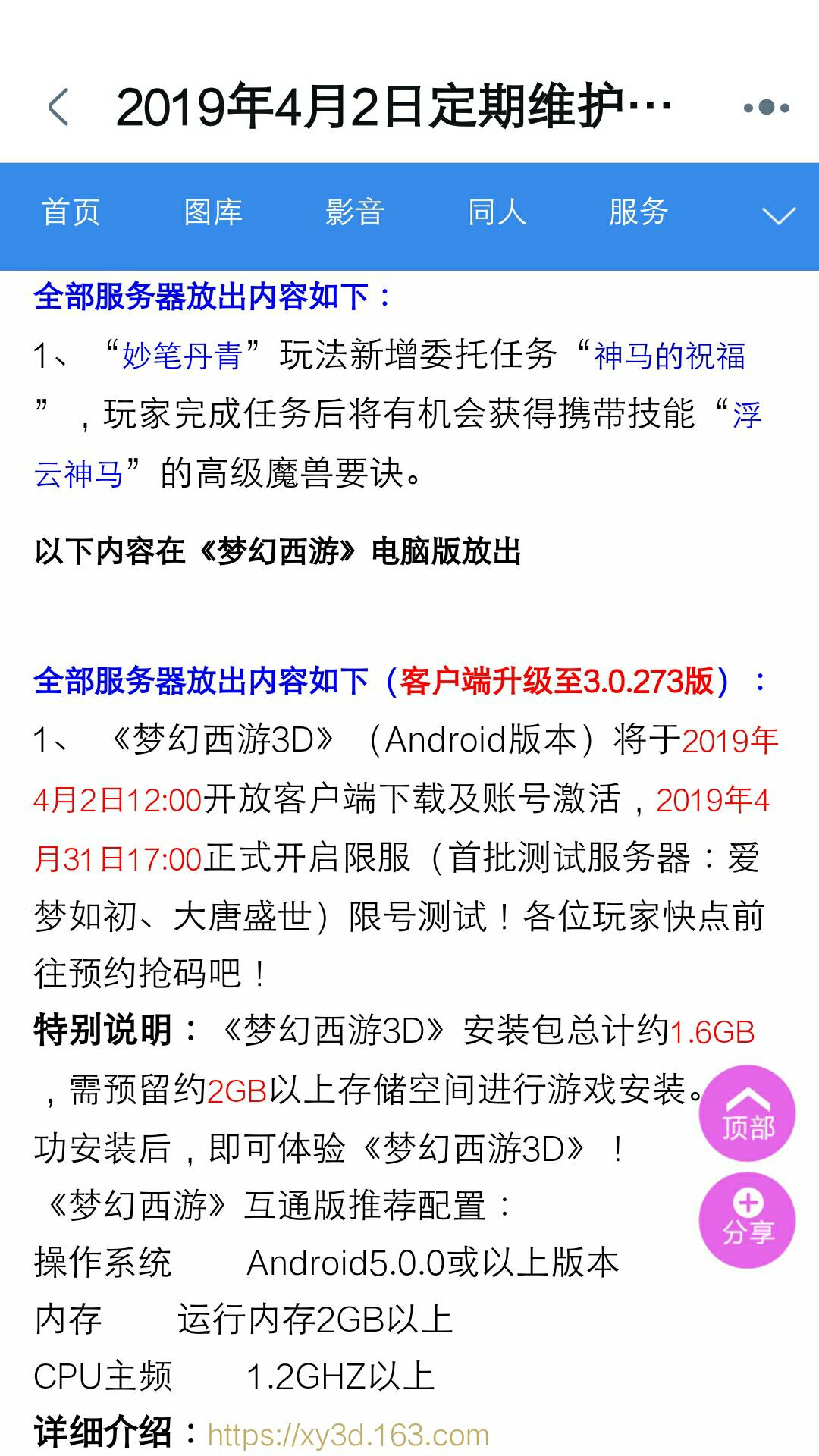Select the 同人 tab
819x1456 pixels.
[497, 212]
